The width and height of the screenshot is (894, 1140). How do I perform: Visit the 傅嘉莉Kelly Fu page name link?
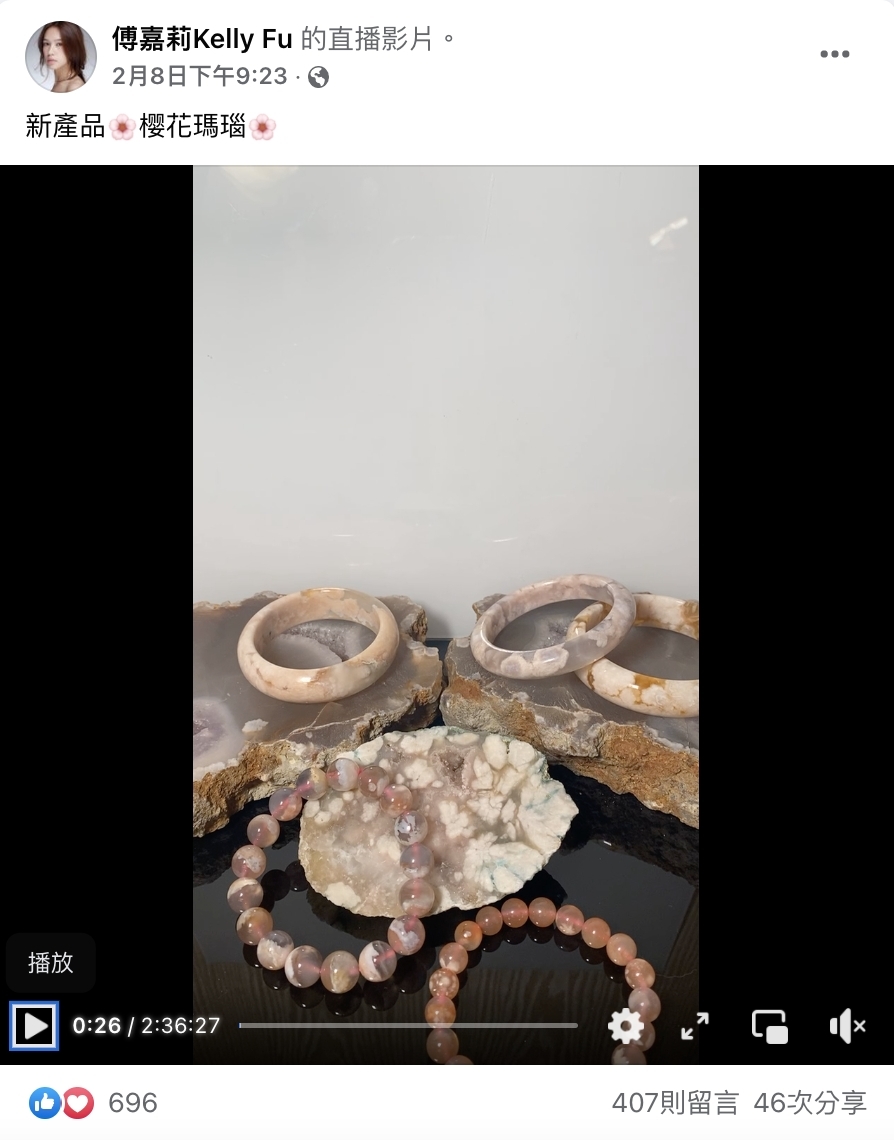[x=202, y=40]
